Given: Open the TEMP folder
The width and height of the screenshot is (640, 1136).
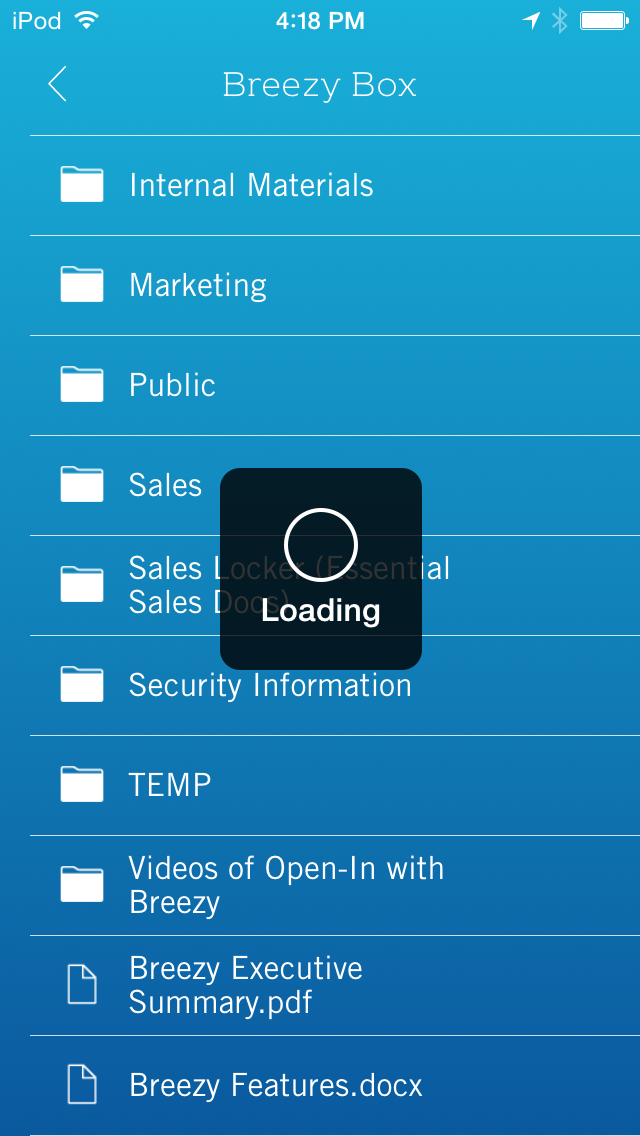Looking at the screenshot, I should tap(170, 786).
